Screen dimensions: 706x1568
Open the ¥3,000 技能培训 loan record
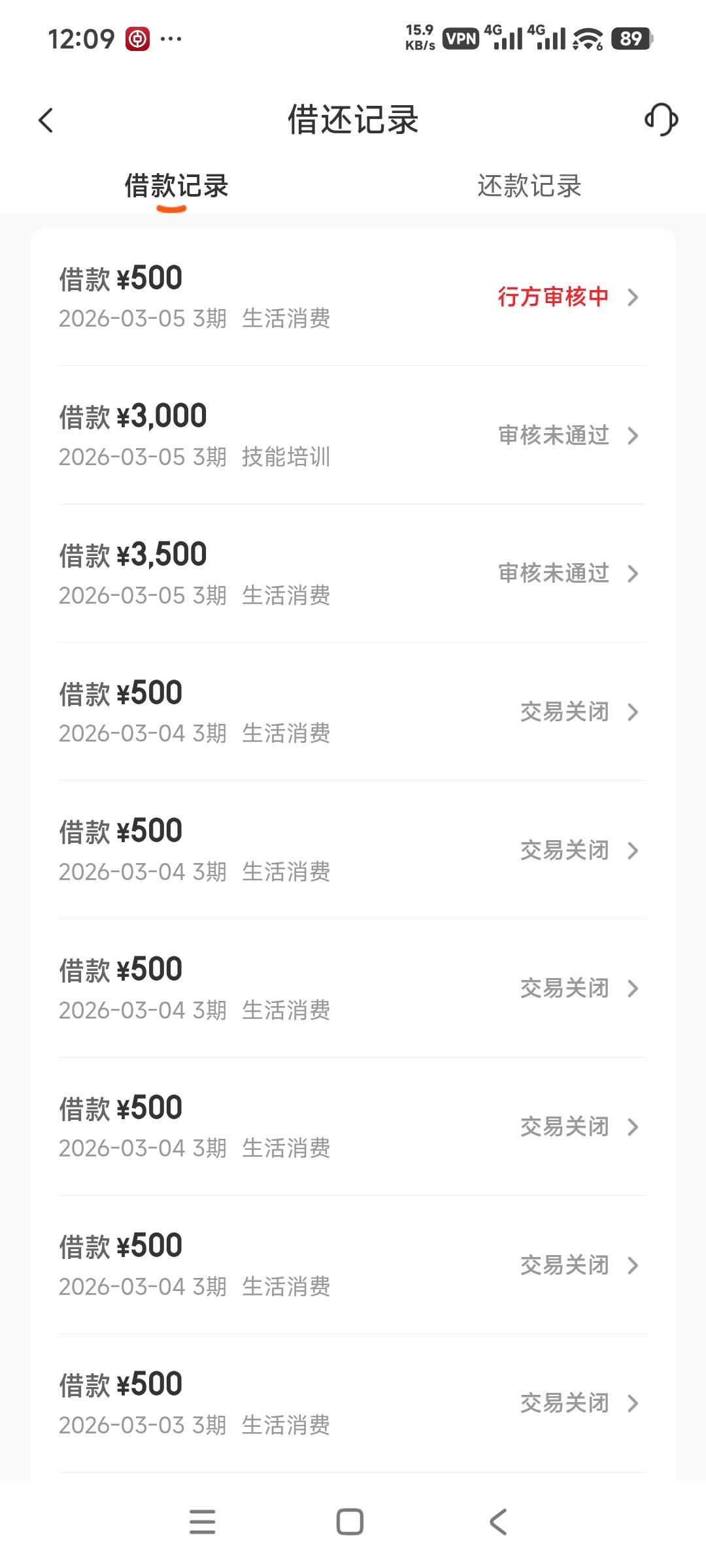353,435
